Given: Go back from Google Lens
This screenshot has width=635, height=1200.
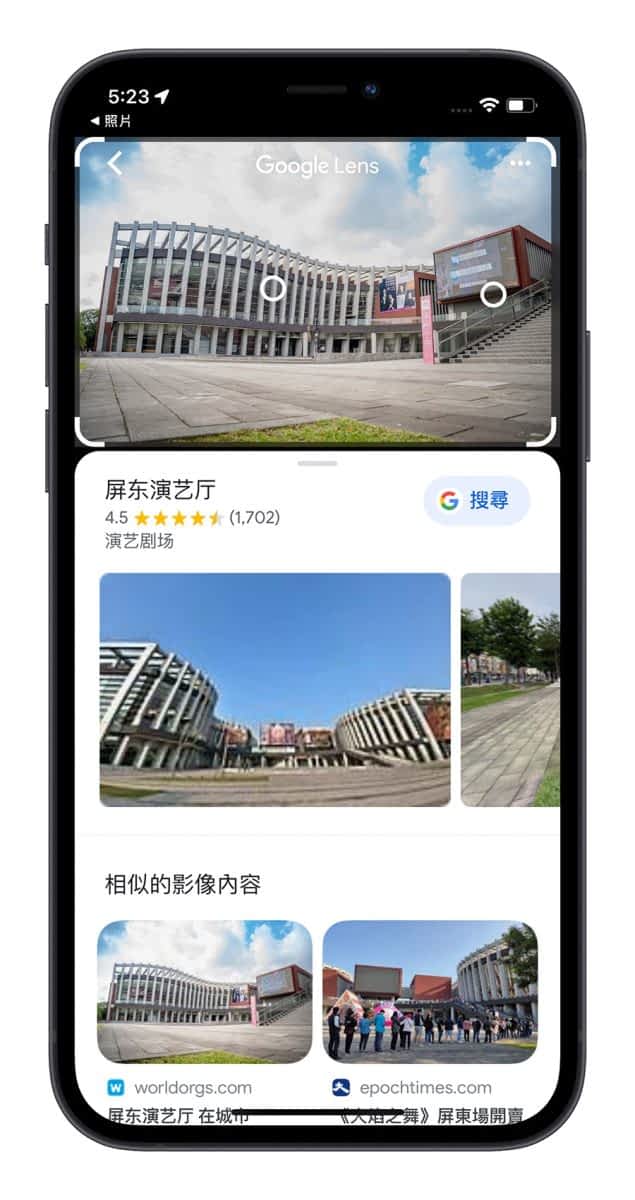Looking at the screenshot, I should [115, 163].
